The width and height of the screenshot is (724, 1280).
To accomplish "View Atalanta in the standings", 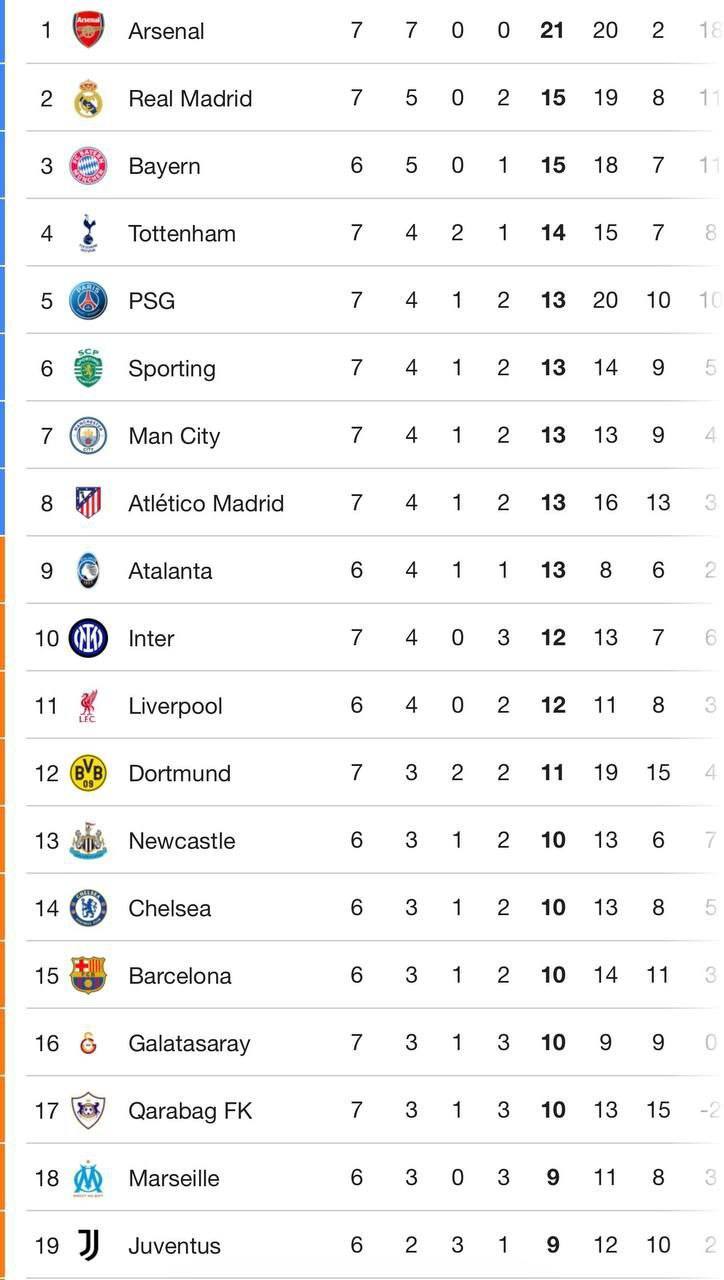I will click(170, 571).
